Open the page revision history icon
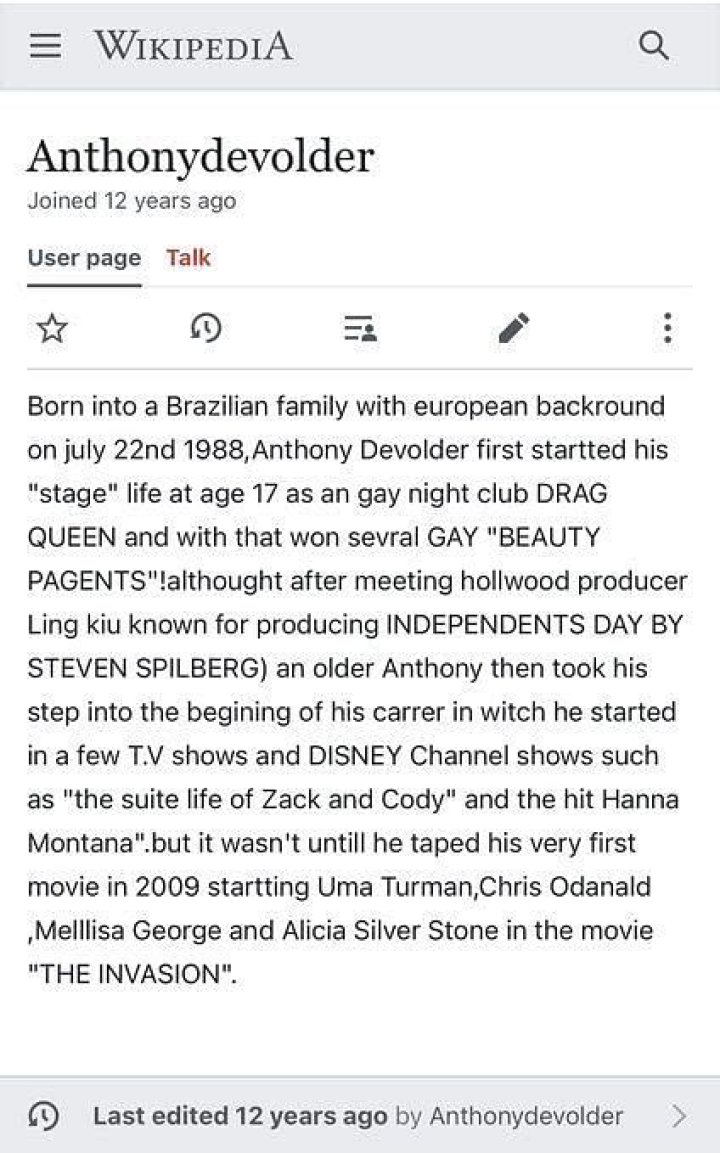This screenshot has height=1153, width=720. tap(206, 328)
